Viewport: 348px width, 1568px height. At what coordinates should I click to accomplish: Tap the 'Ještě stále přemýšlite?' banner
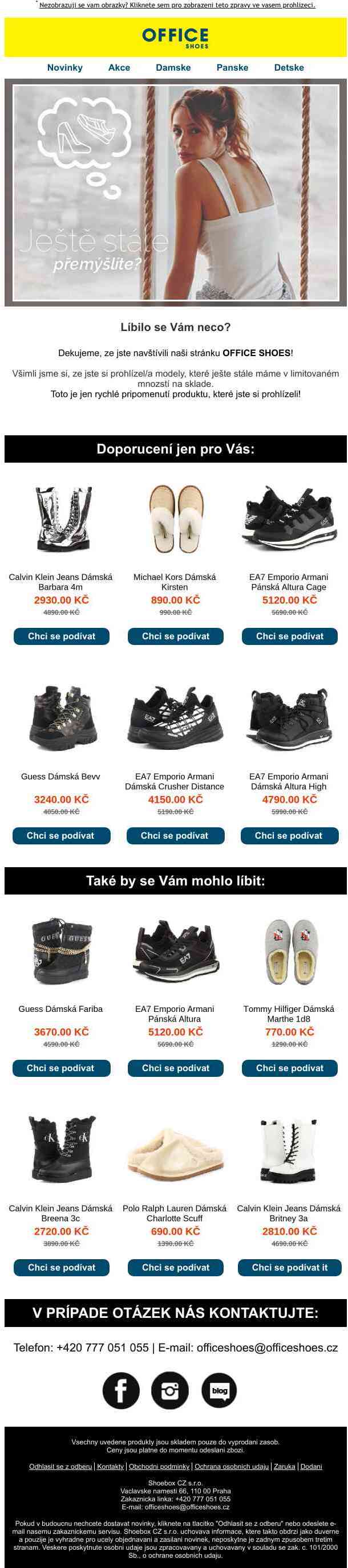[176, 193]
